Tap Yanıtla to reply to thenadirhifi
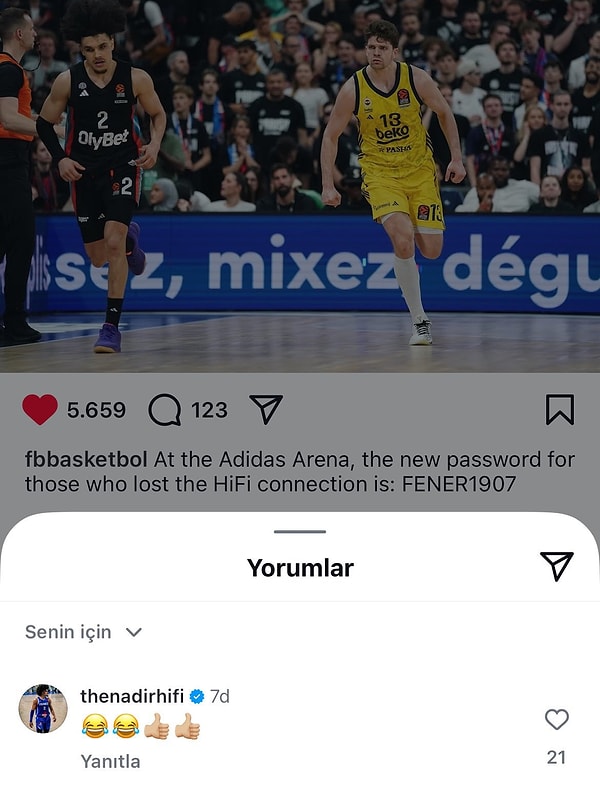 [x=110, y=761]
